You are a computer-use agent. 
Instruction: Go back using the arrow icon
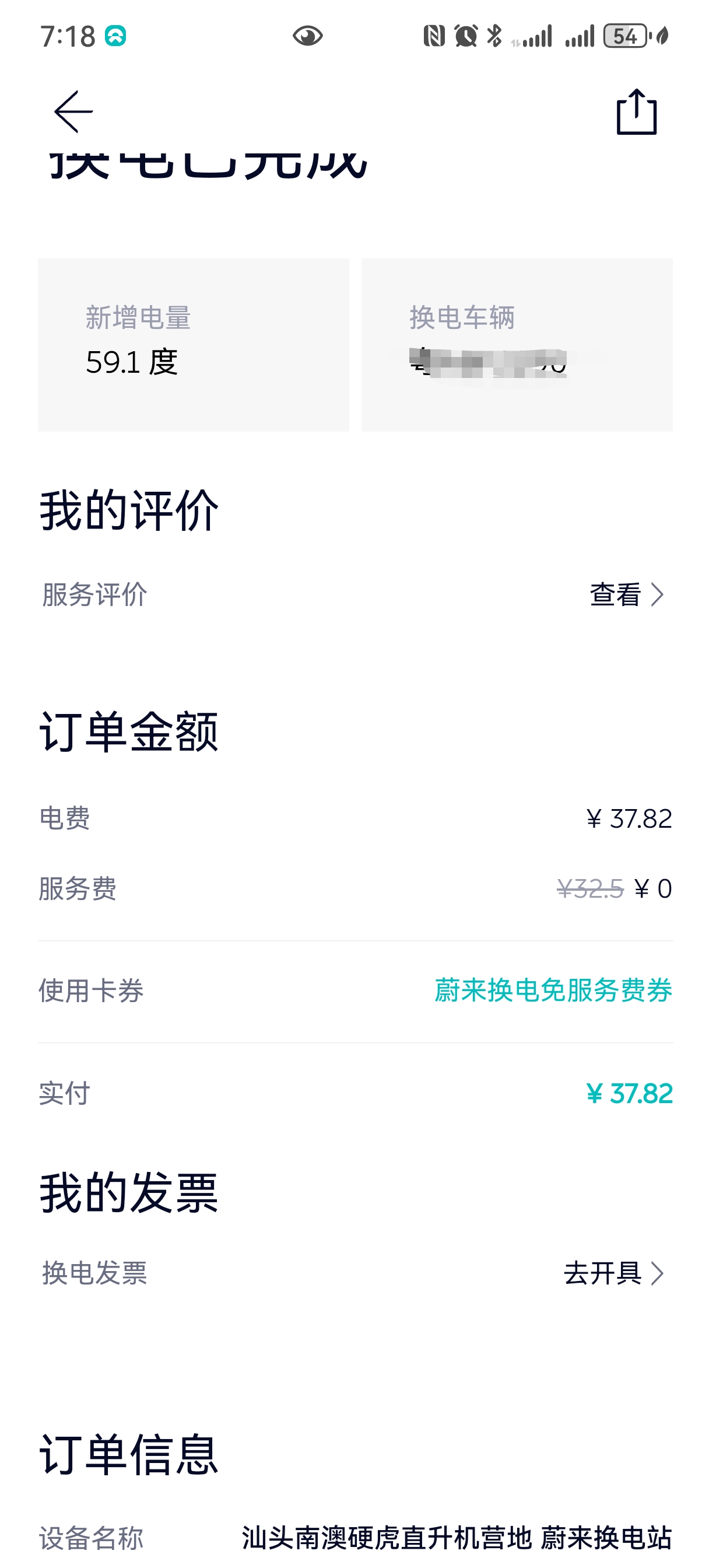(73, 112)
